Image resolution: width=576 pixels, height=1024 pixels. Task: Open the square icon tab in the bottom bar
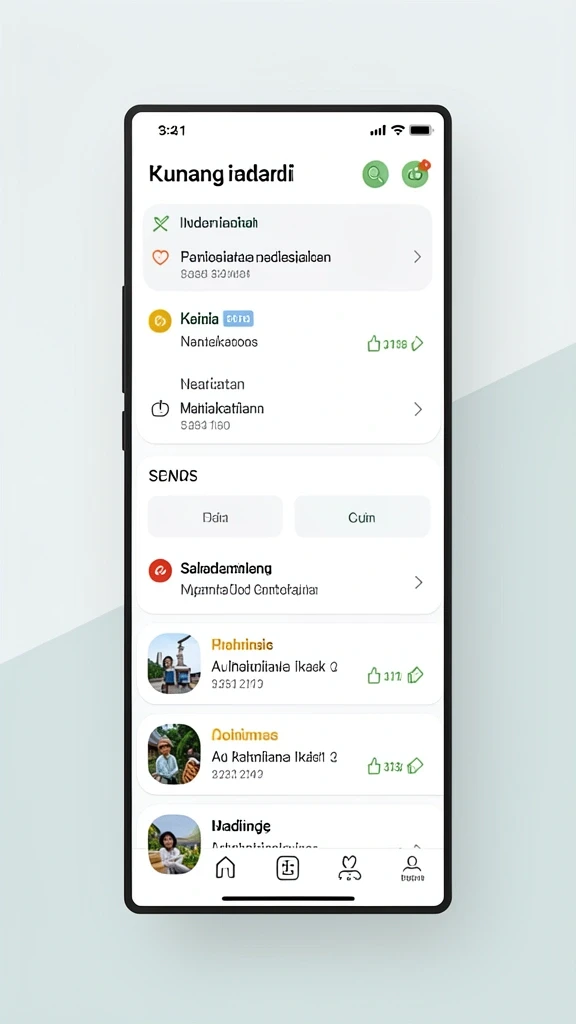(x=287, y=868)
